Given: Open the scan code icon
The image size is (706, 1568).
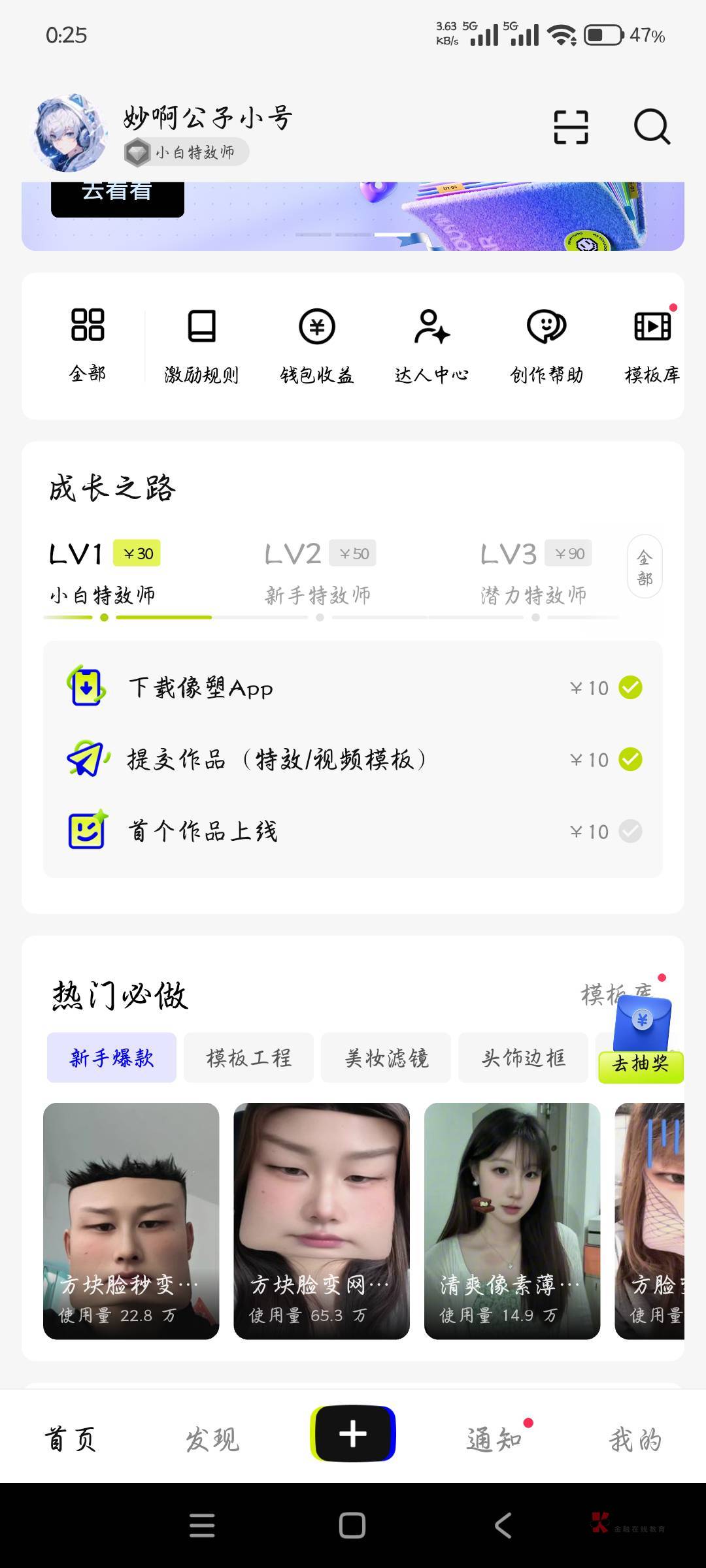Looking at the screenshot, I should click(x=571, y=127).
